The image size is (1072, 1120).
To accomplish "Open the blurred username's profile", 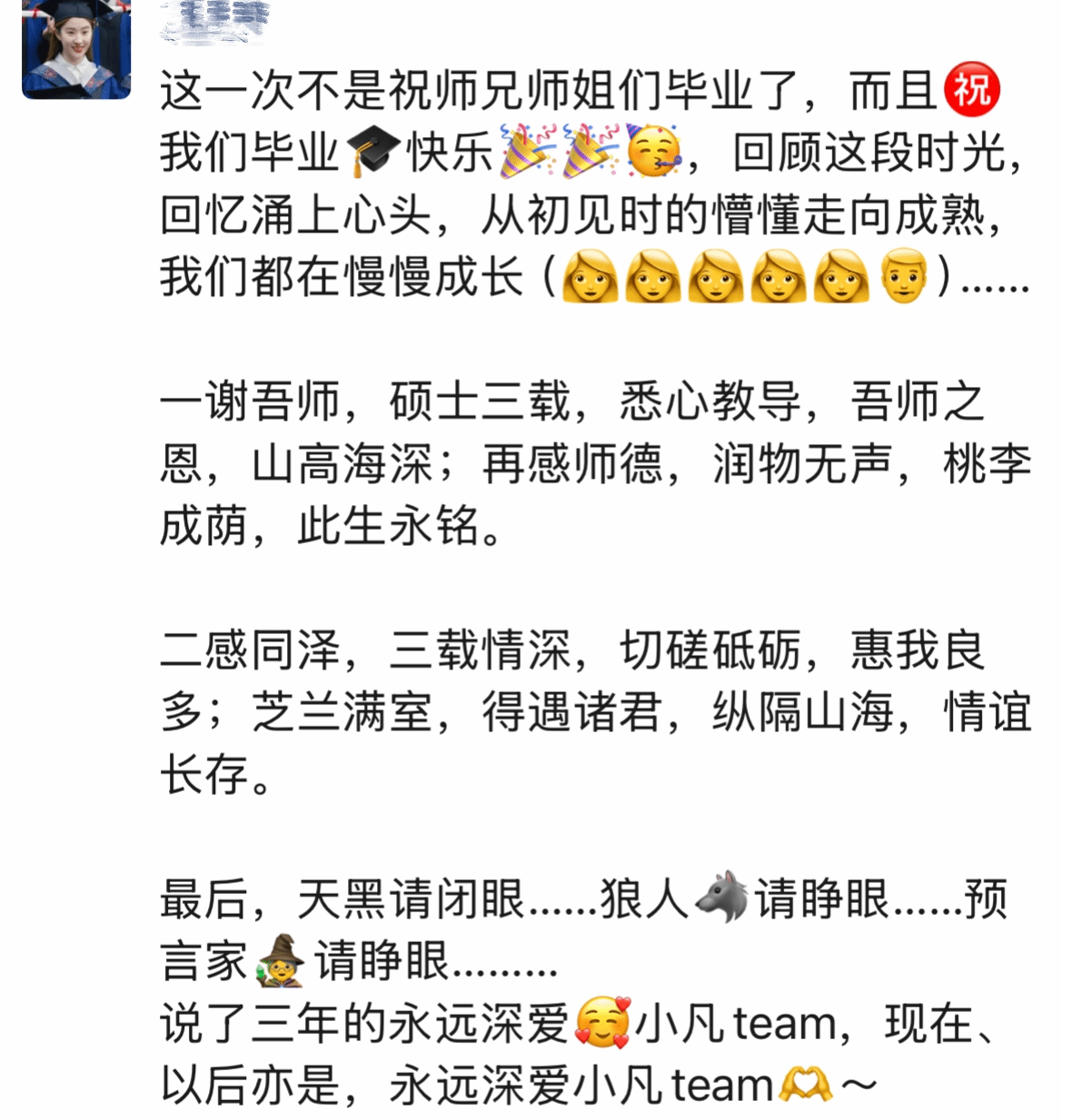I will pyautogui.click(x=215, y=22).
